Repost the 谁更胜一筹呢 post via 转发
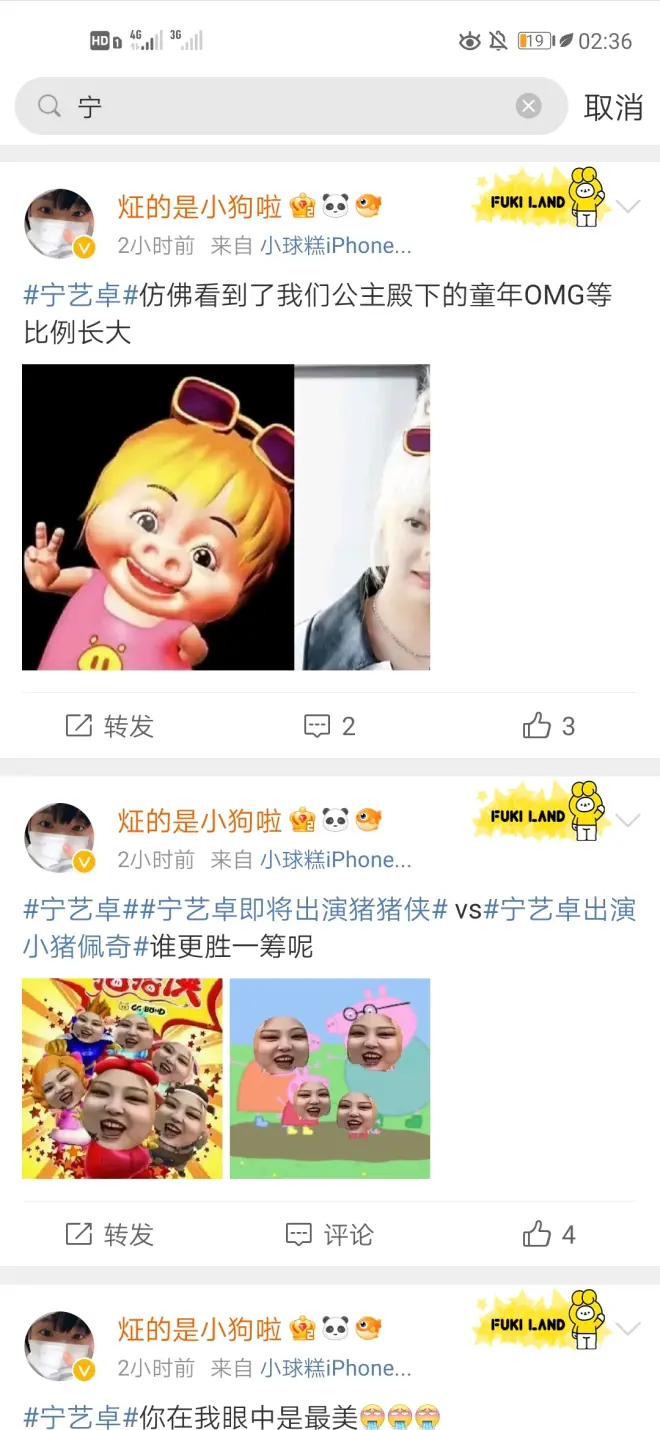Screen dimensions: 660x1430 click(x=110, y=1234)
